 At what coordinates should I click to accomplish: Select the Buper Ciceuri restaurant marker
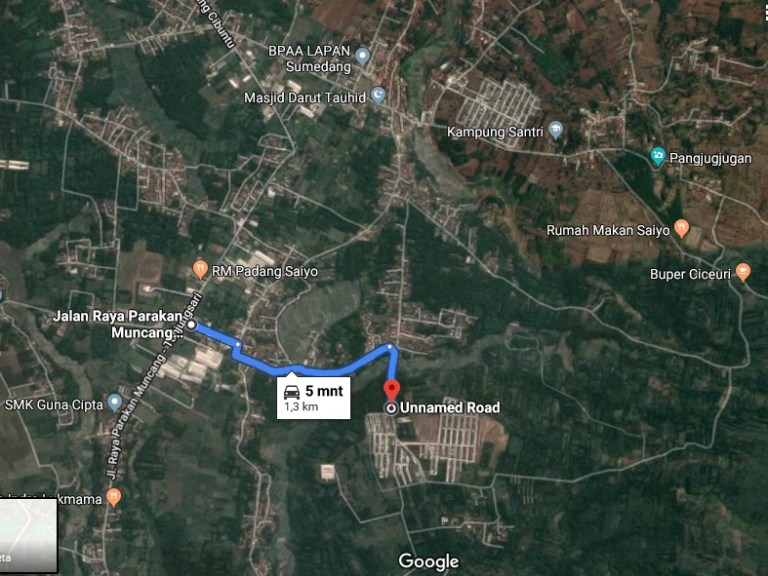742,271
